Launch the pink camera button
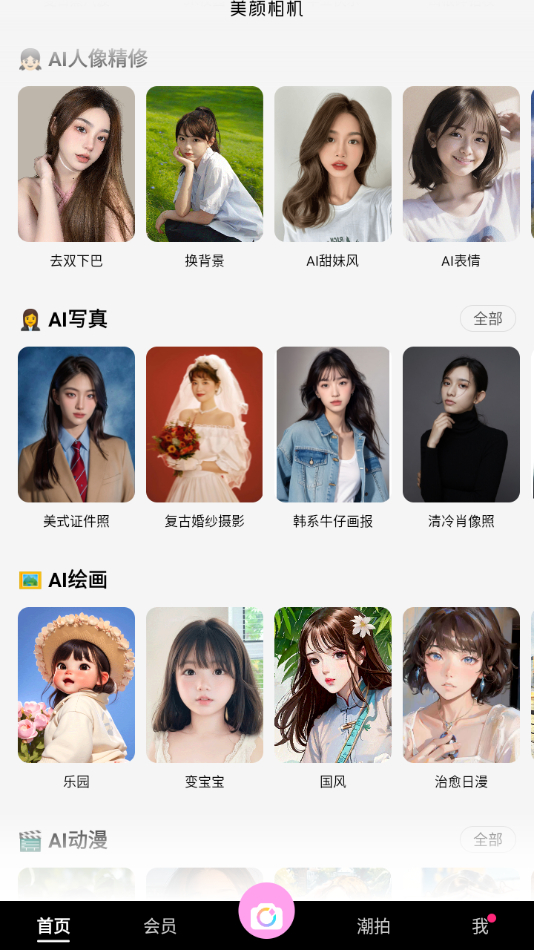Screen dimensions: 534x950 point(267,912)
